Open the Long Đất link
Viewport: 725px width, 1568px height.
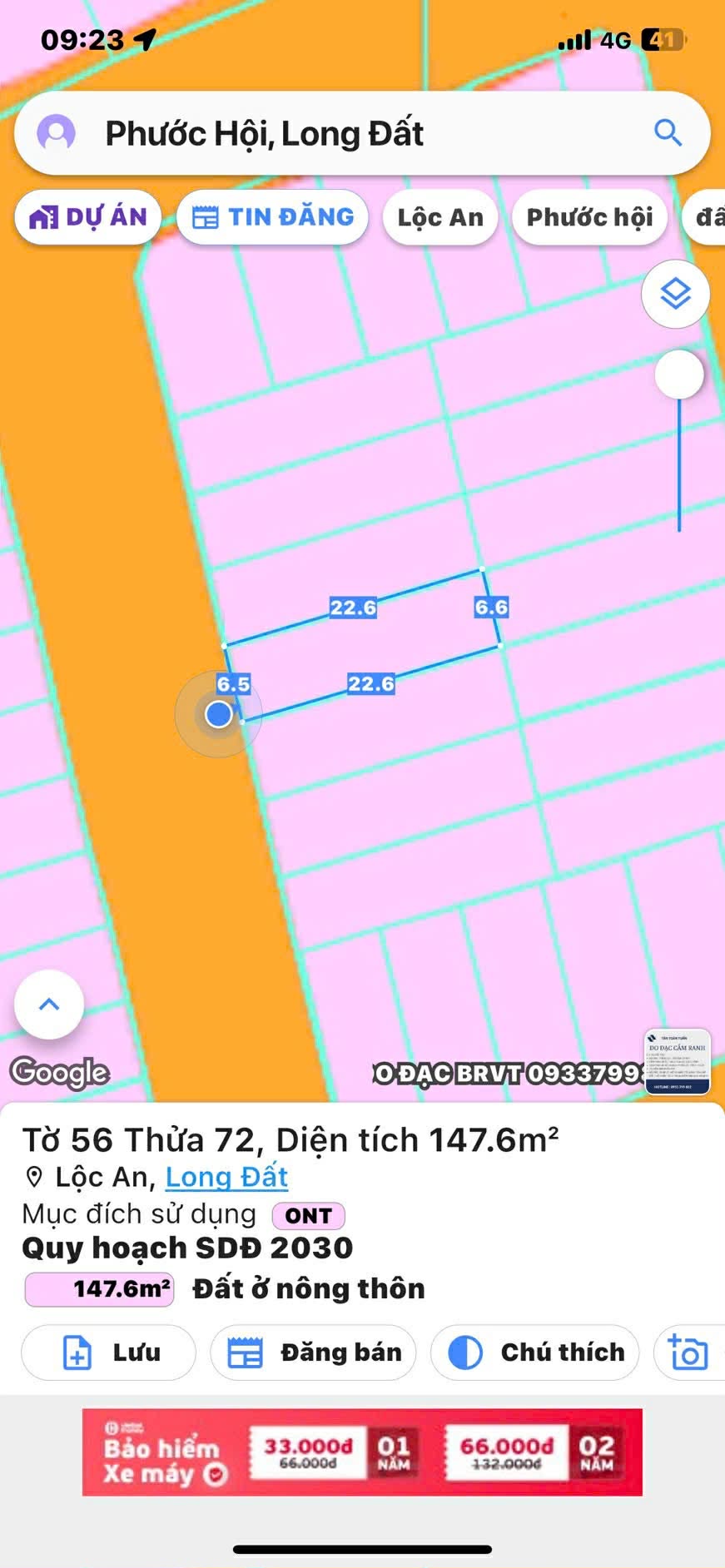[x=226, y=1177]
